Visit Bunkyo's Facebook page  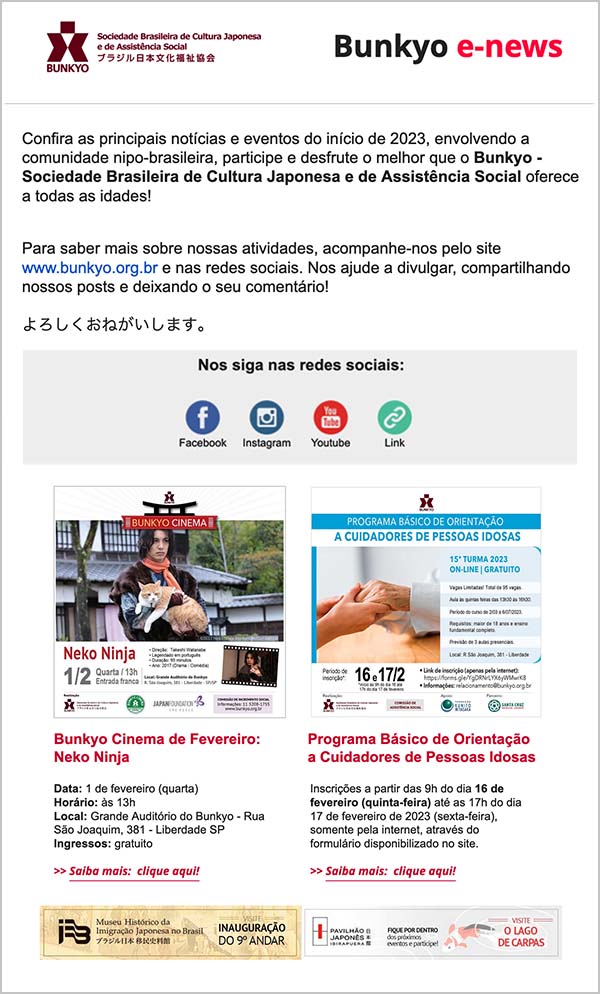pos(202,417)
